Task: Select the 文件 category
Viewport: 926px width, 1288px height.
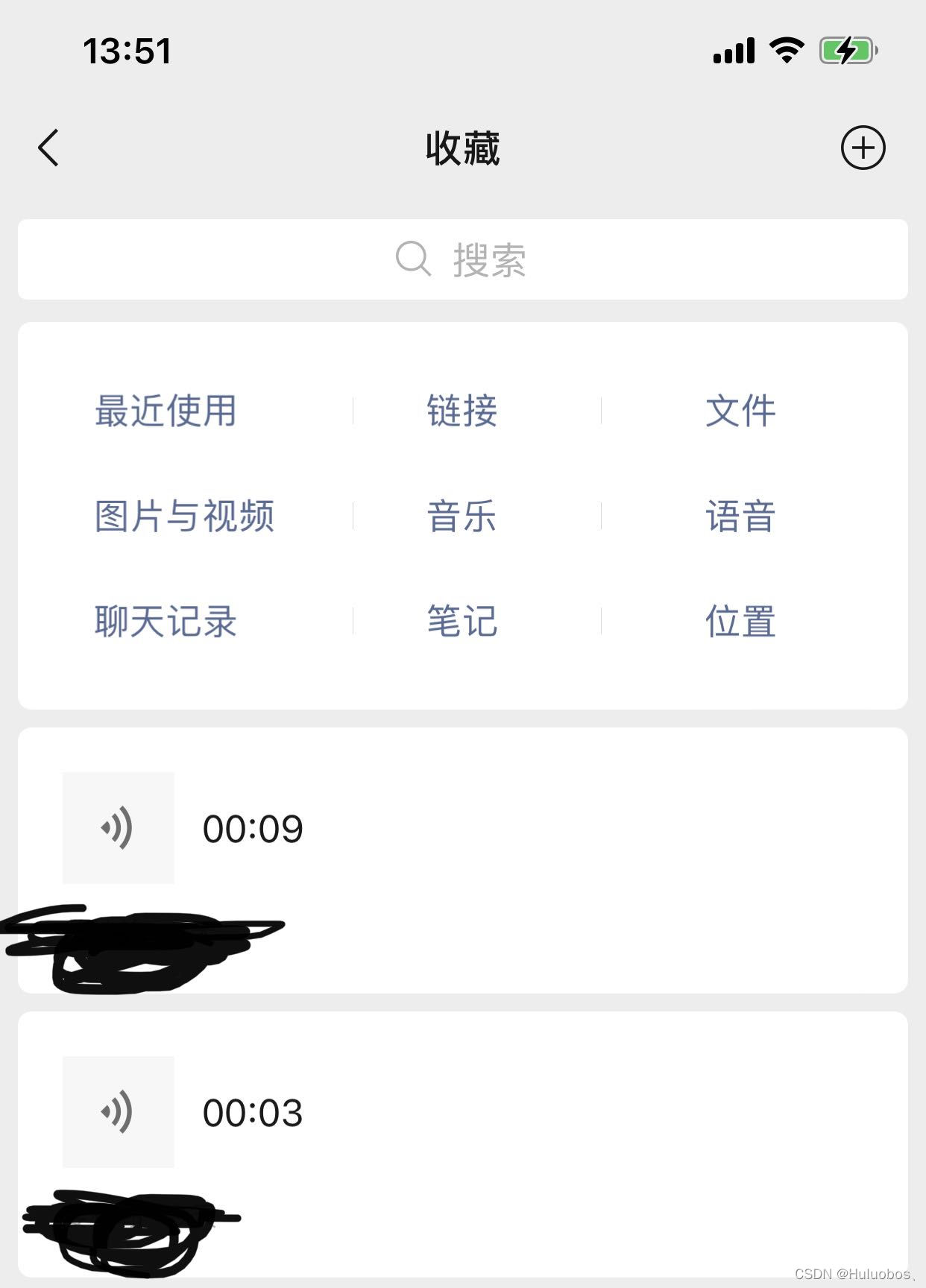Action: coord(740,411)
